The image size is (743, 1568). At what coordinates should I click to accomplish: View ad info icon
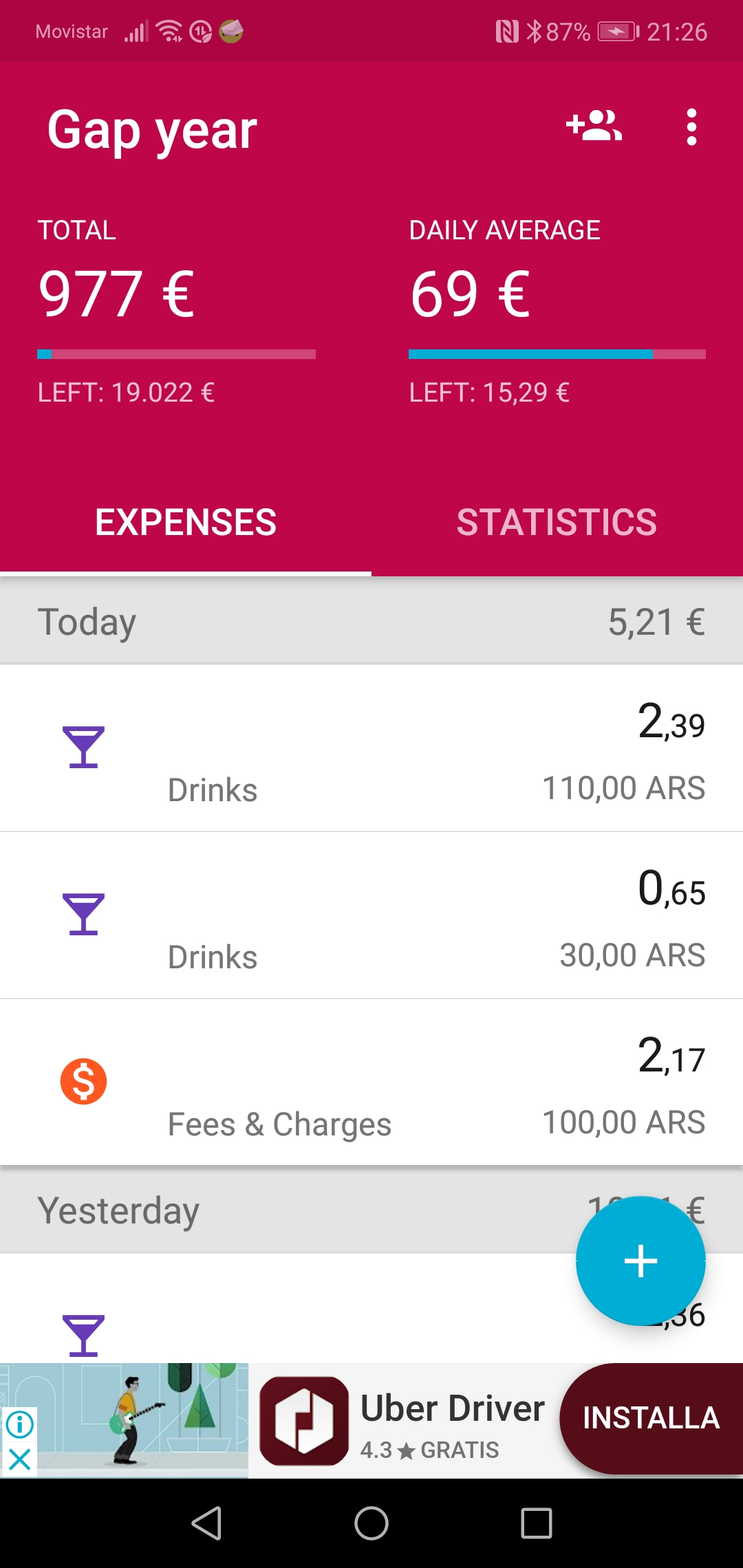19,1424
